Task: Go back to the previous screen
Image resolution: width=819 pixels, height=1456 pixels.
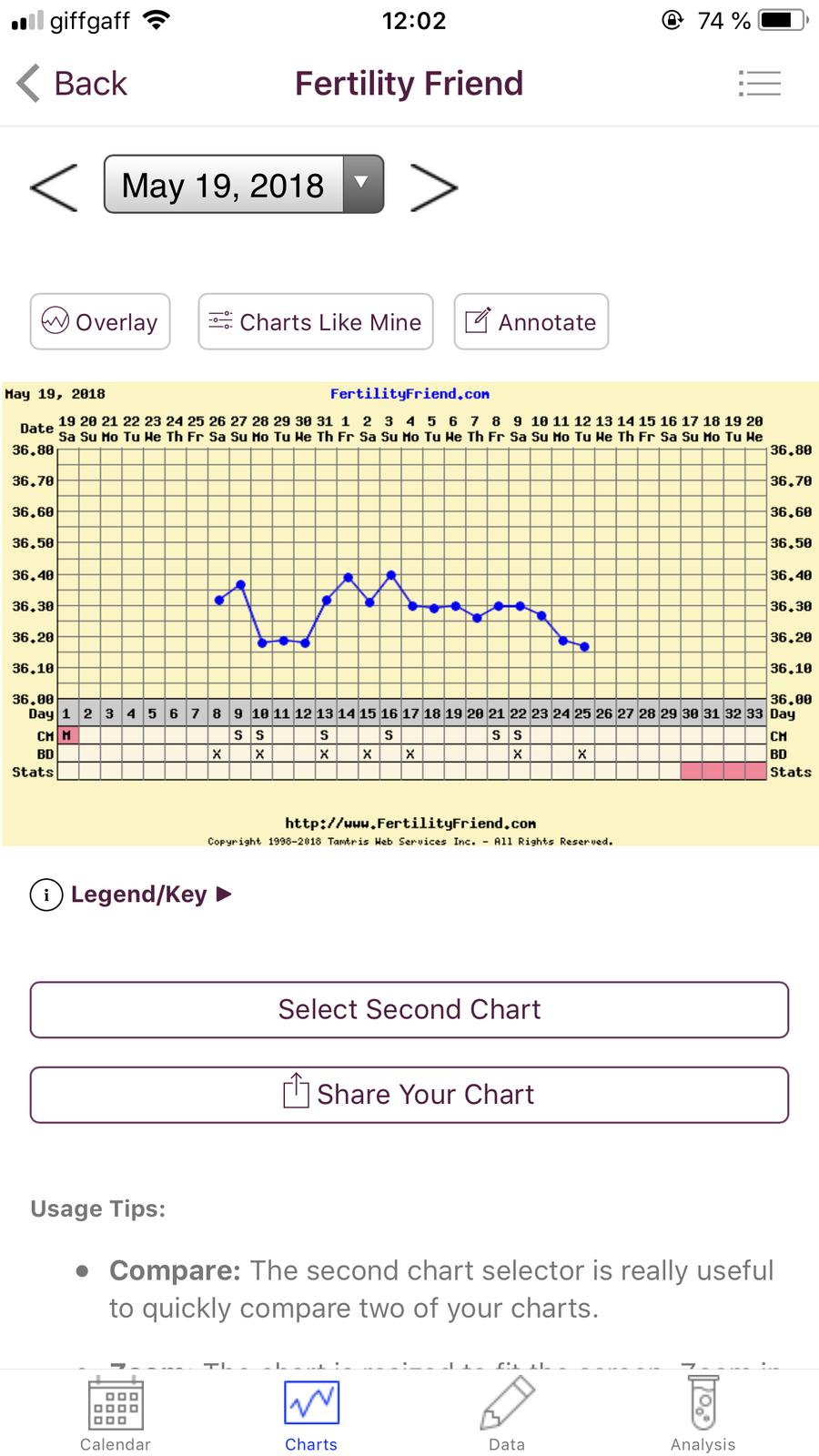Action: click(x=73, y=84)
